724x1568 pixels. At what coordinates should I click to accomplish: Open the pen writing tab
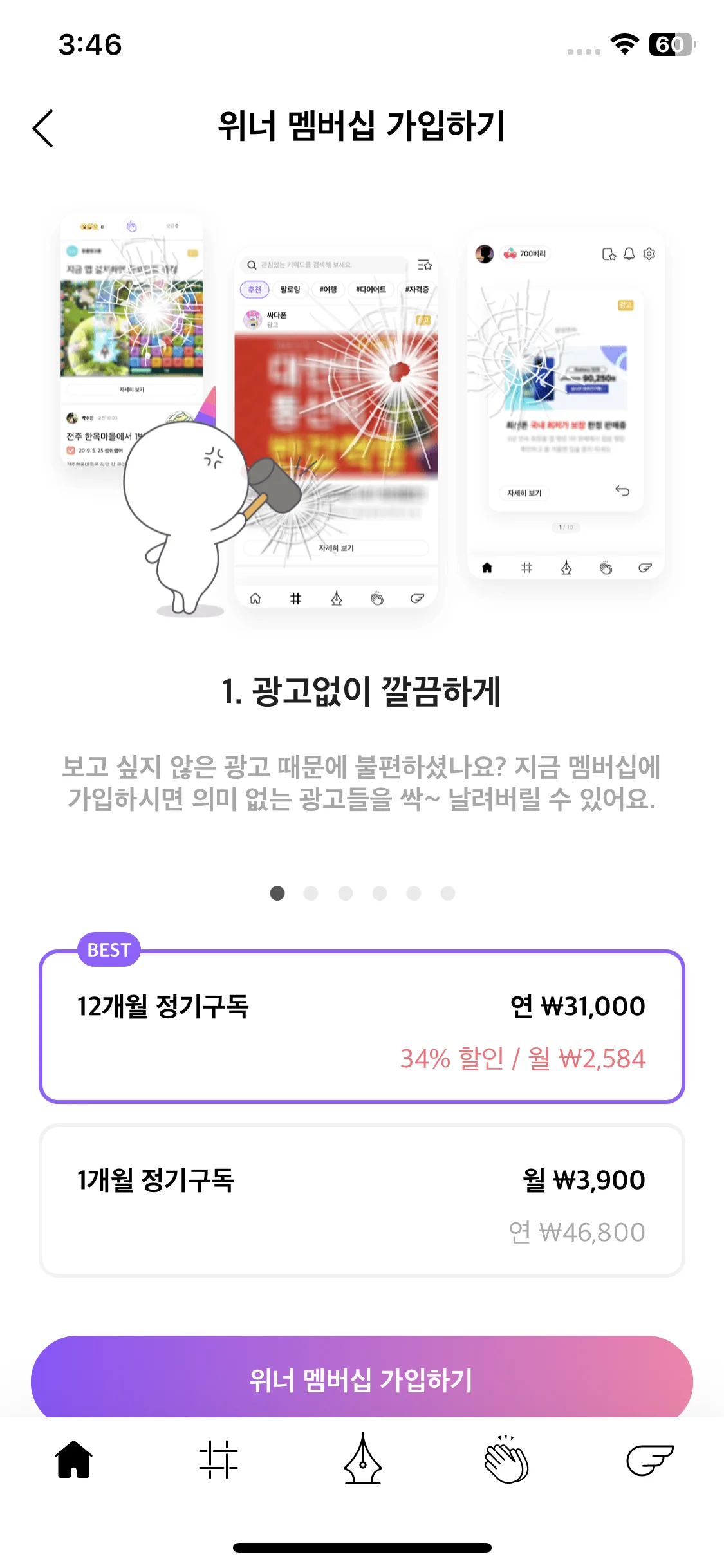pyautogui.click(x=362, y=1460)
